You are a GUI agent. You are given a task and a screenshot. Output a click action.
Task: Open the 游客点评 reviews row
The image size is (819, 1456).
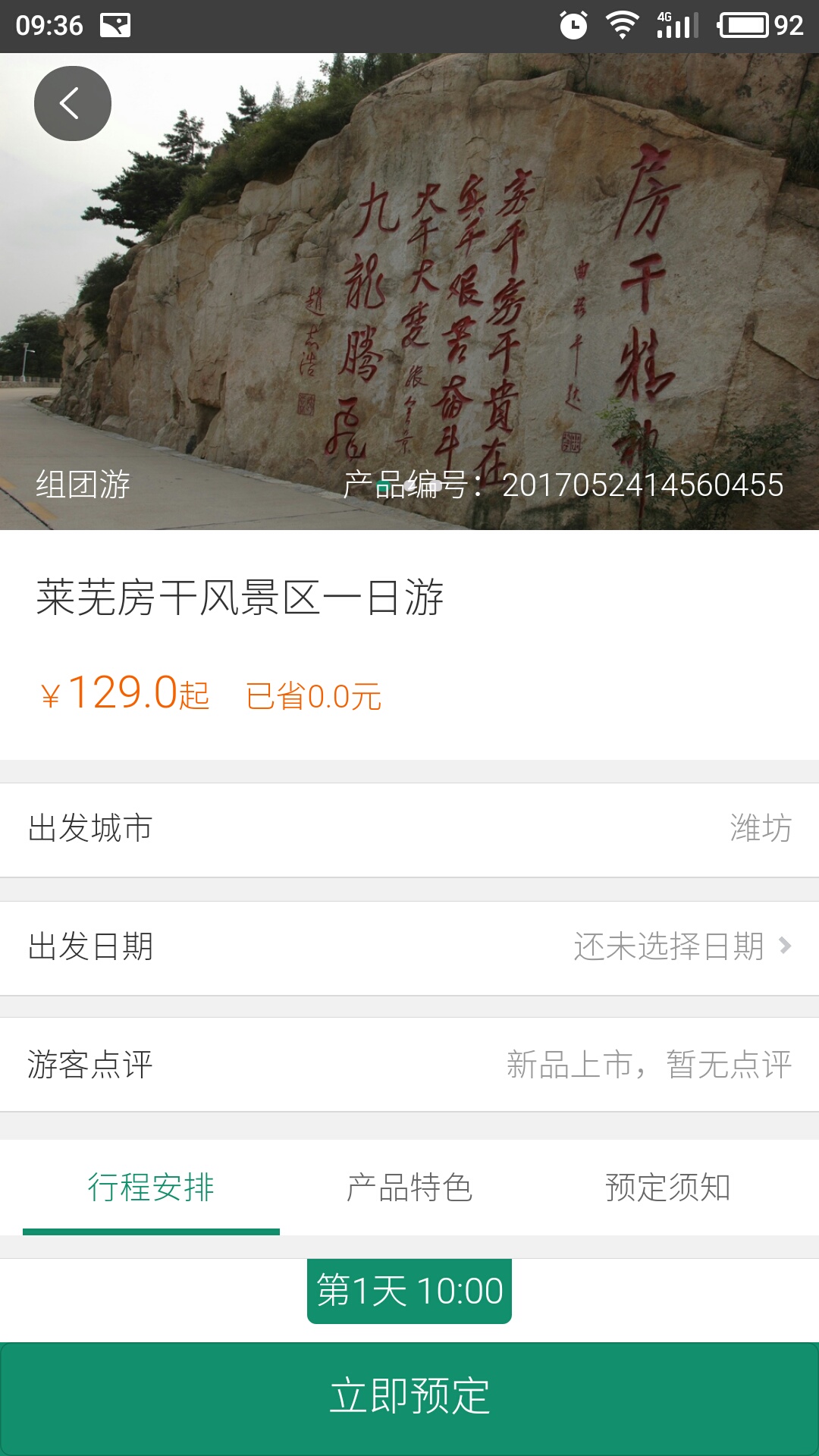[409, 1065]
